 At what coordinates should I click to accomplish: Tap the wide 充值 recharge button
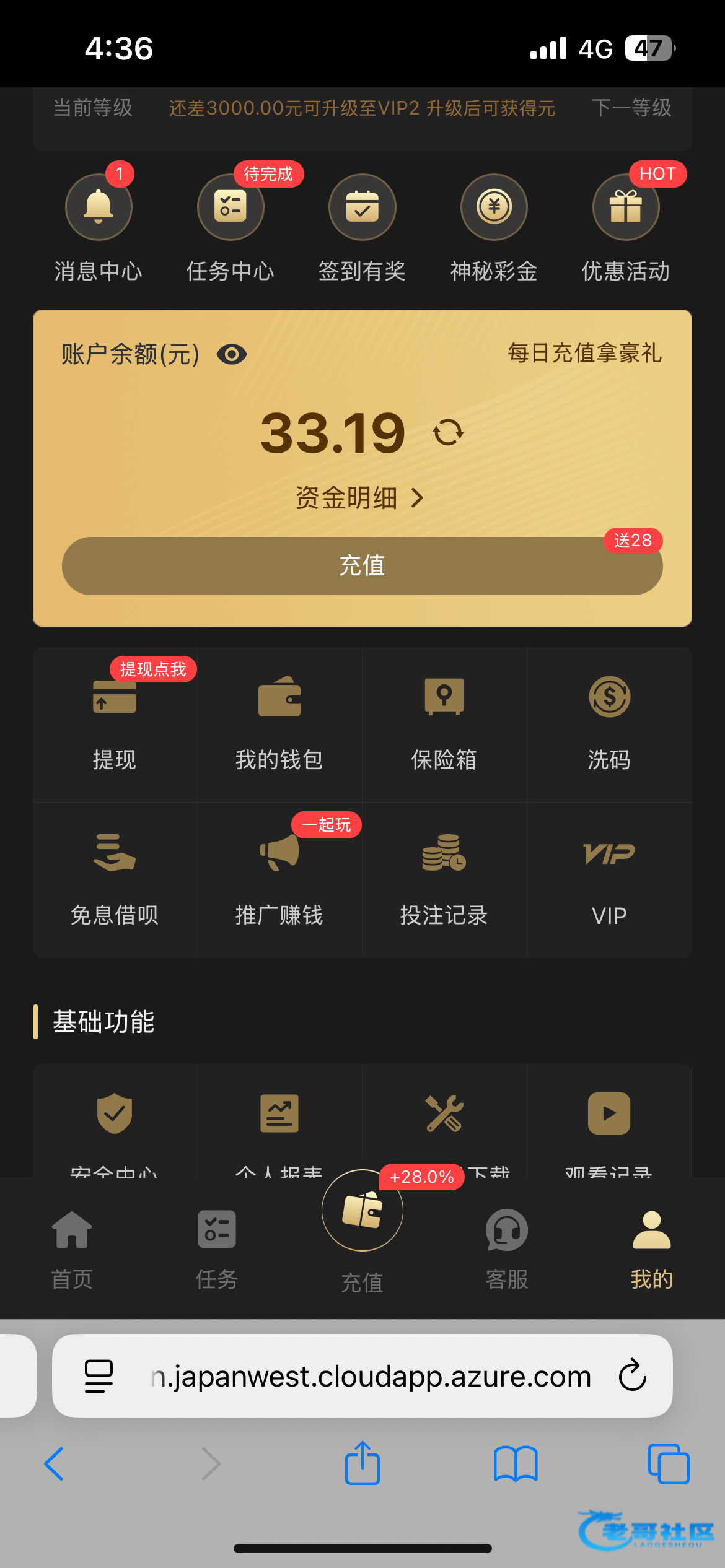pyautogui.click(x=362, y=566)
